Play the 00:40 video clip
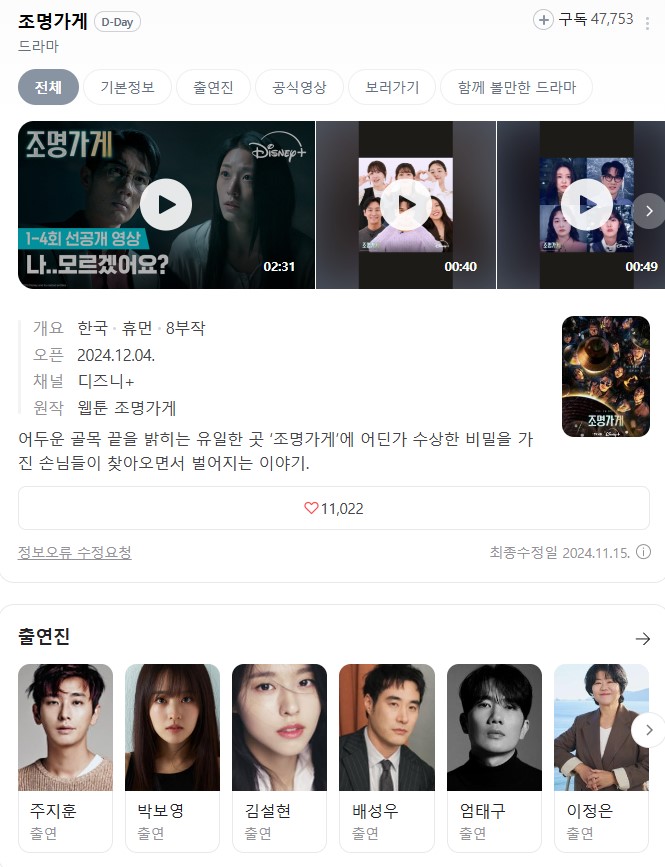 405,205
